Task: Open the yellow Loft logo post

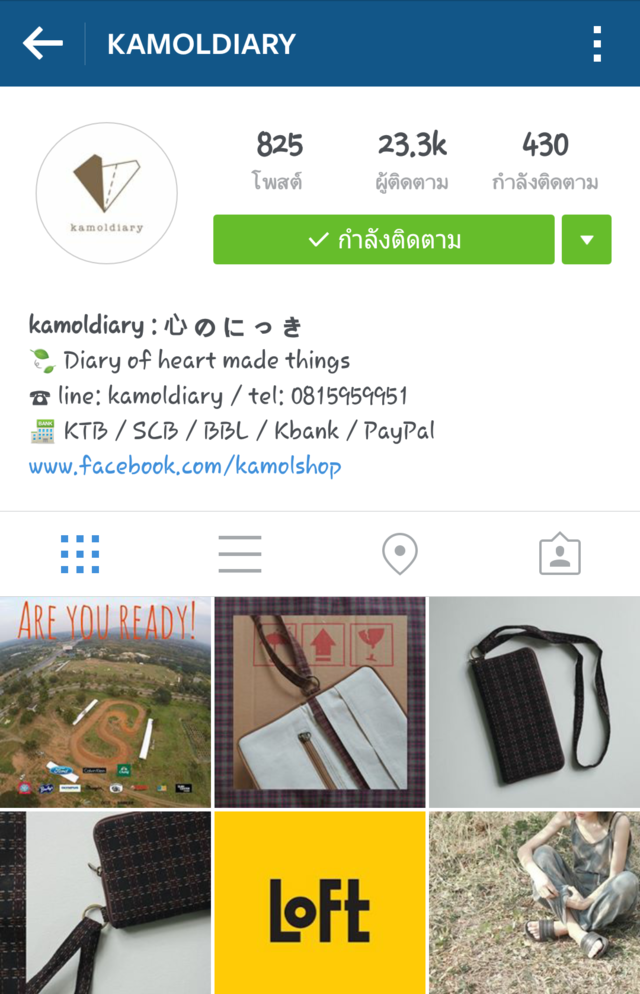Action: tap(320, 902)
